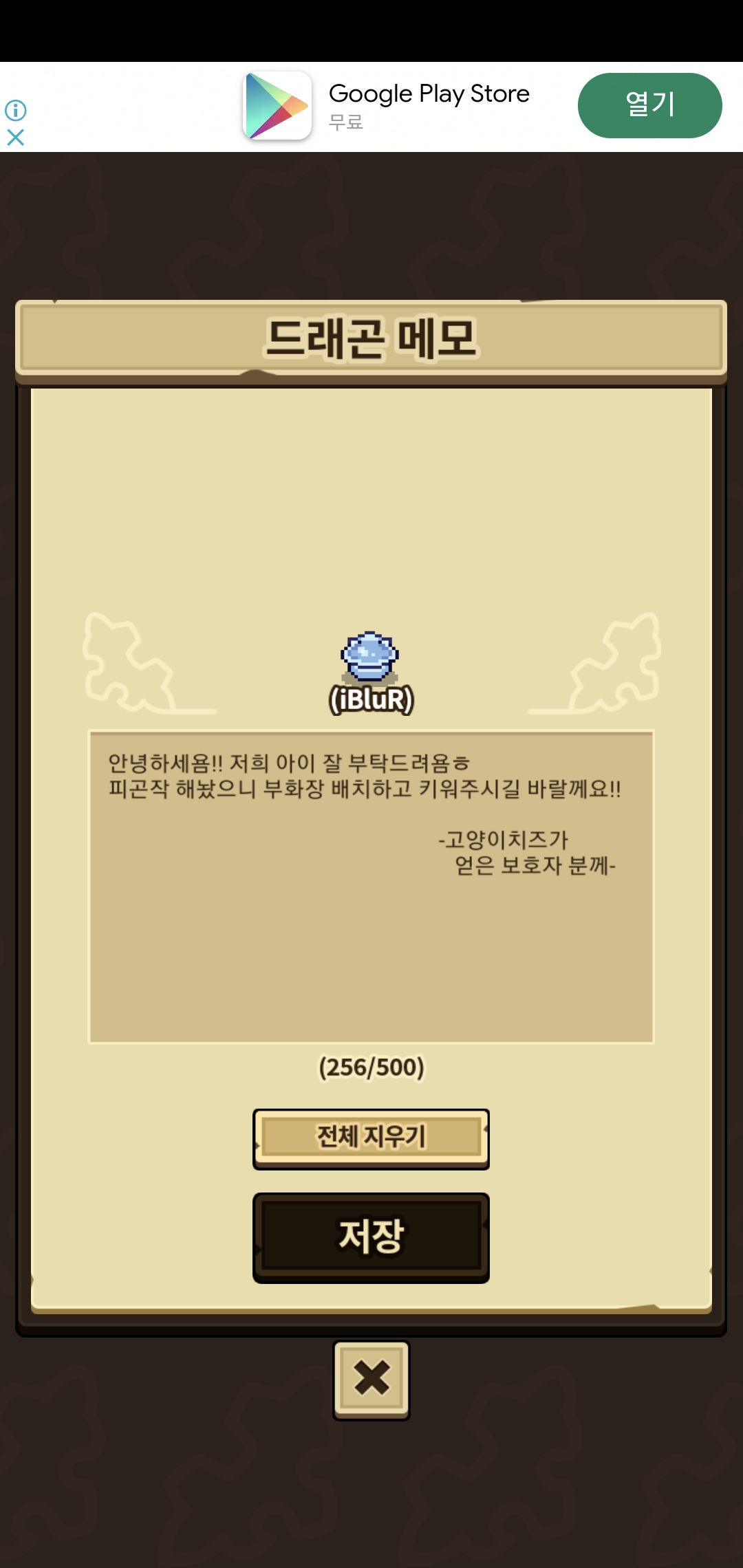743x1568 pixels.
Task: Tap the 열기 button on the Google Play ad
Action: 649,105
